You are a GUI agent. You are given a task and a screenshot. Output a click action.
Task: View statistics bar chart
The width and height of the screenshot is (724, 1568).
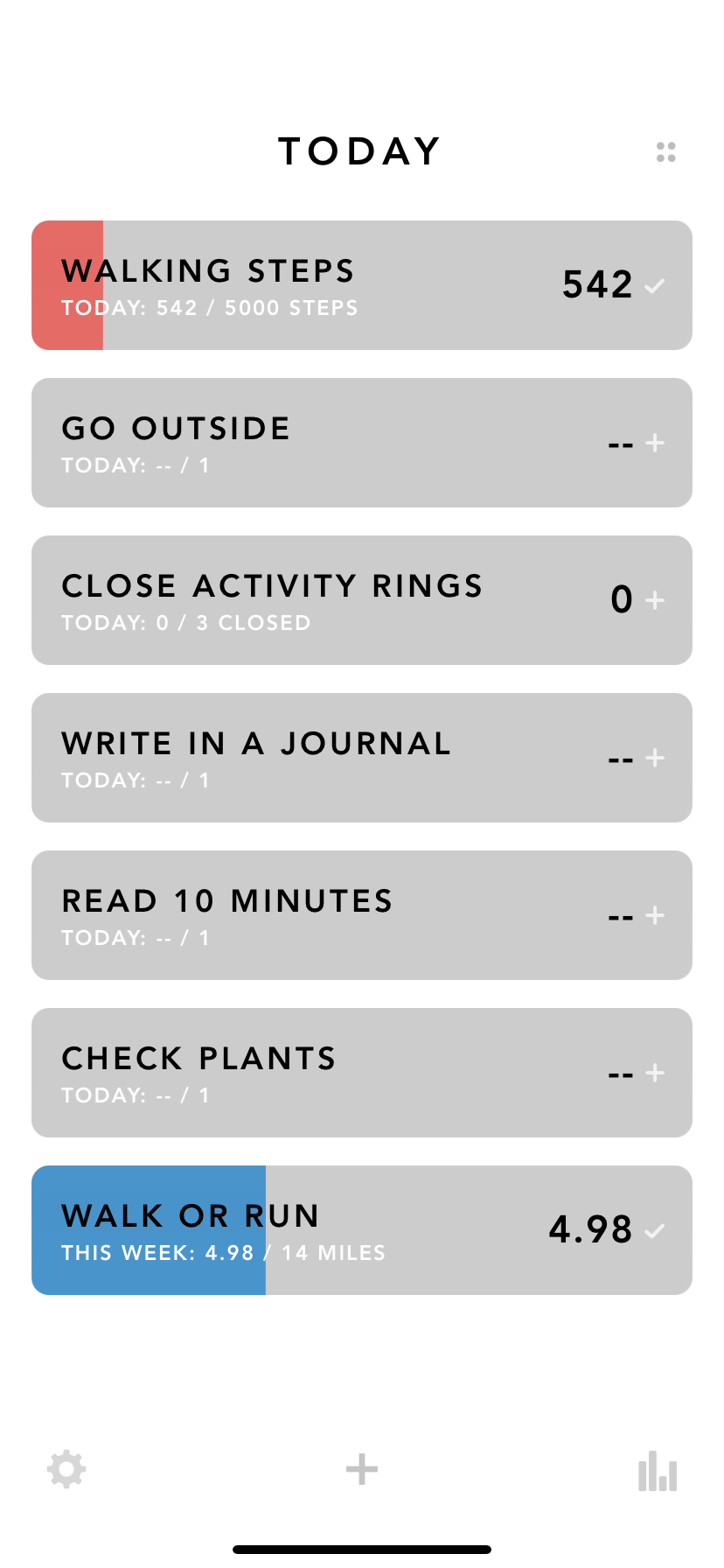point(658,1471)
